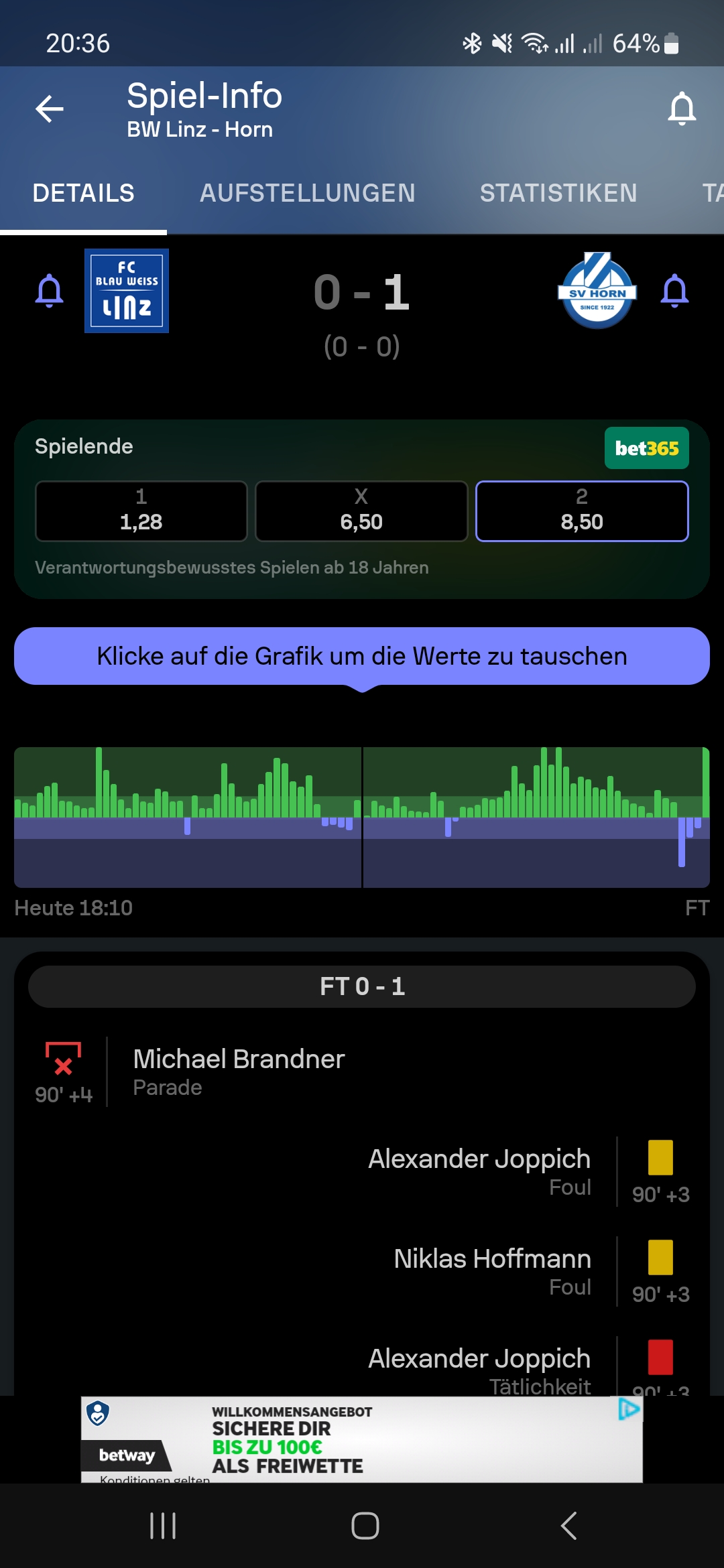Open the FC Blau Weiss Linz team logo
This screenshot has width=724, height=1568.
click(x=127, y=291)
